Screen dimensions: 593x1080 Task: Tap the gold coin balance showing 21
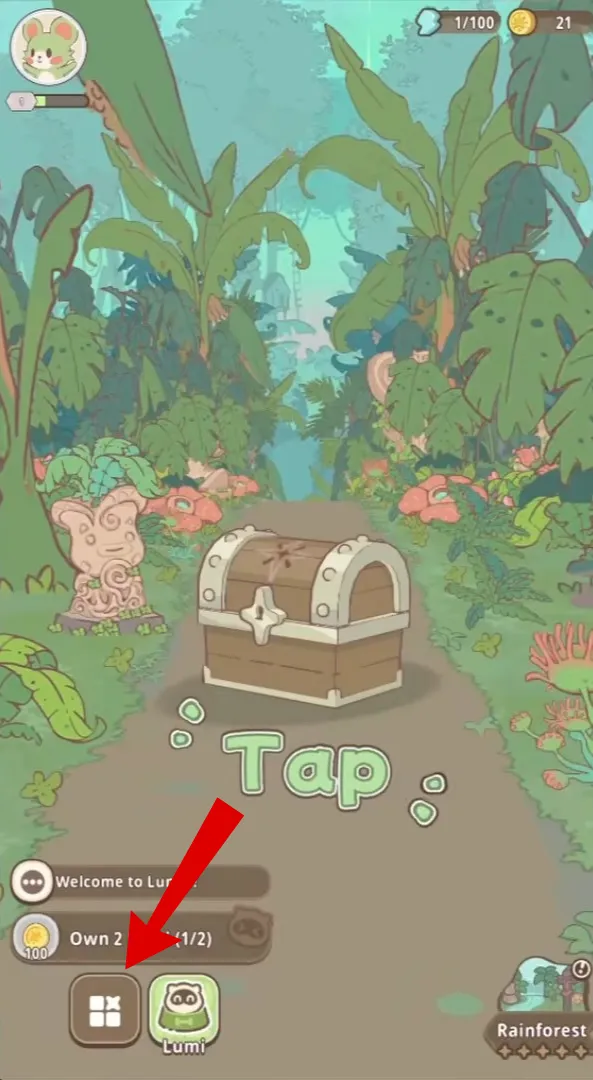pyautogui.click(x=550, y=23)
